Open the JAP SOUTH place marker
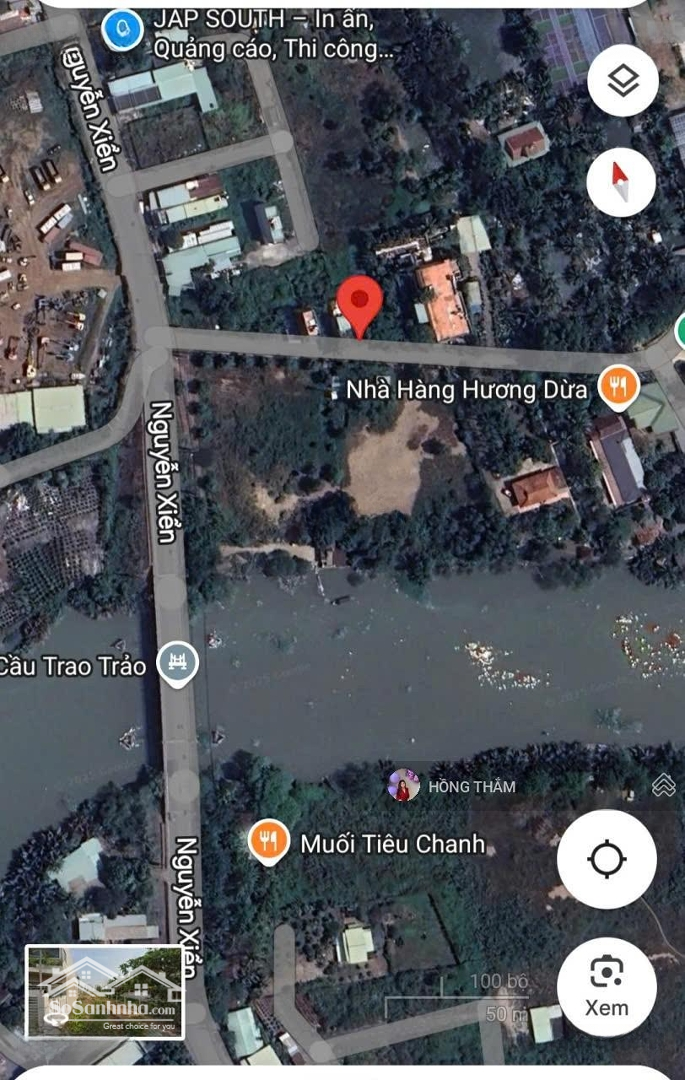 point(122,24)
